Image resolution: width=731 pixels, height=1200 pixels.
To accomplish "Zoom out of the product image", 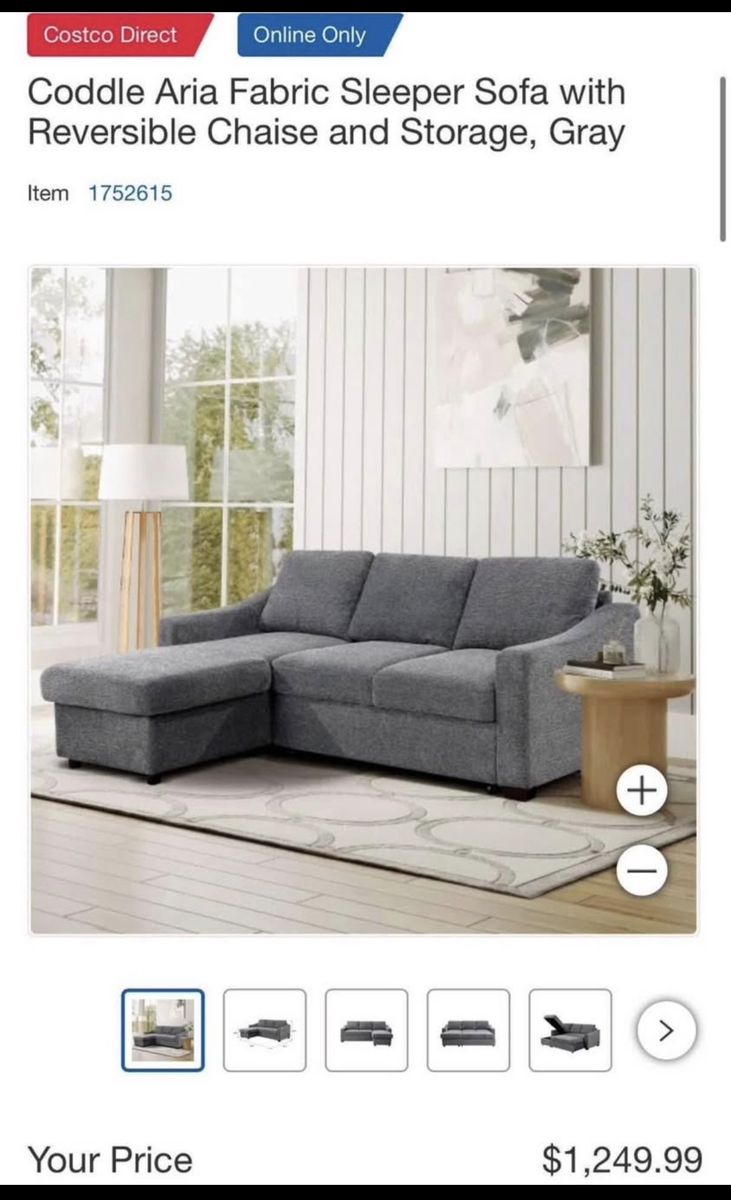I will pos(641,873).
